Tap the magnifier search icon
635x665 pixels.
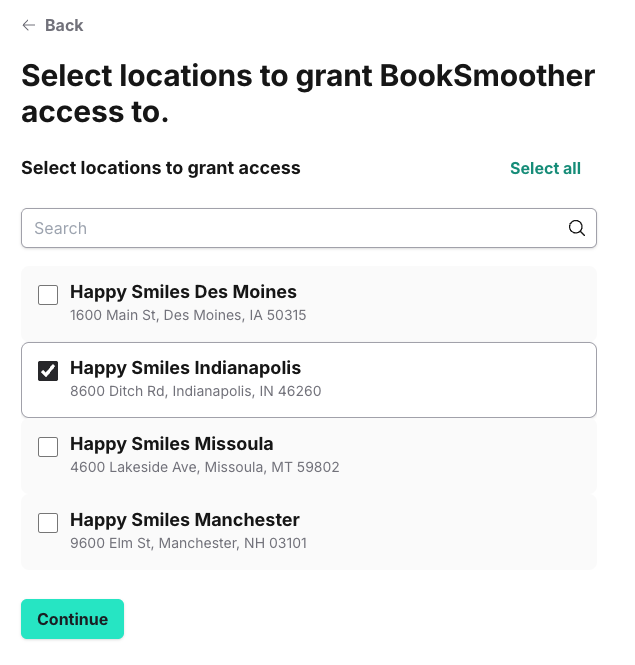tap(577, 228)
